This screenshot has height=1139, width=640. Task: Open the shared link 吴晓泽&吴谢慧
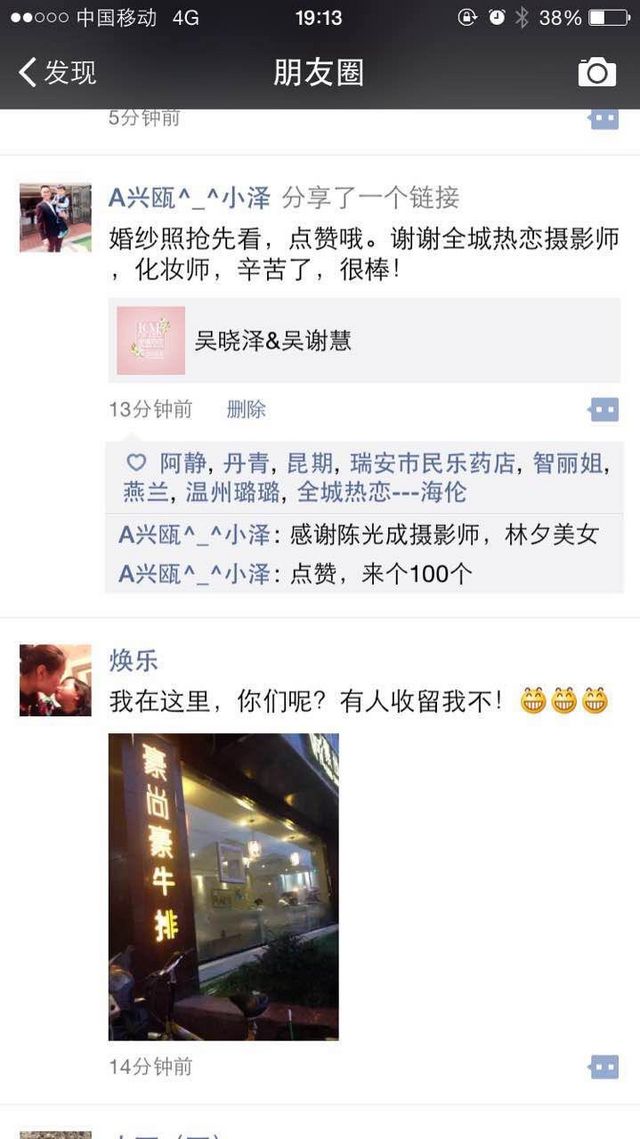(364, 340)
